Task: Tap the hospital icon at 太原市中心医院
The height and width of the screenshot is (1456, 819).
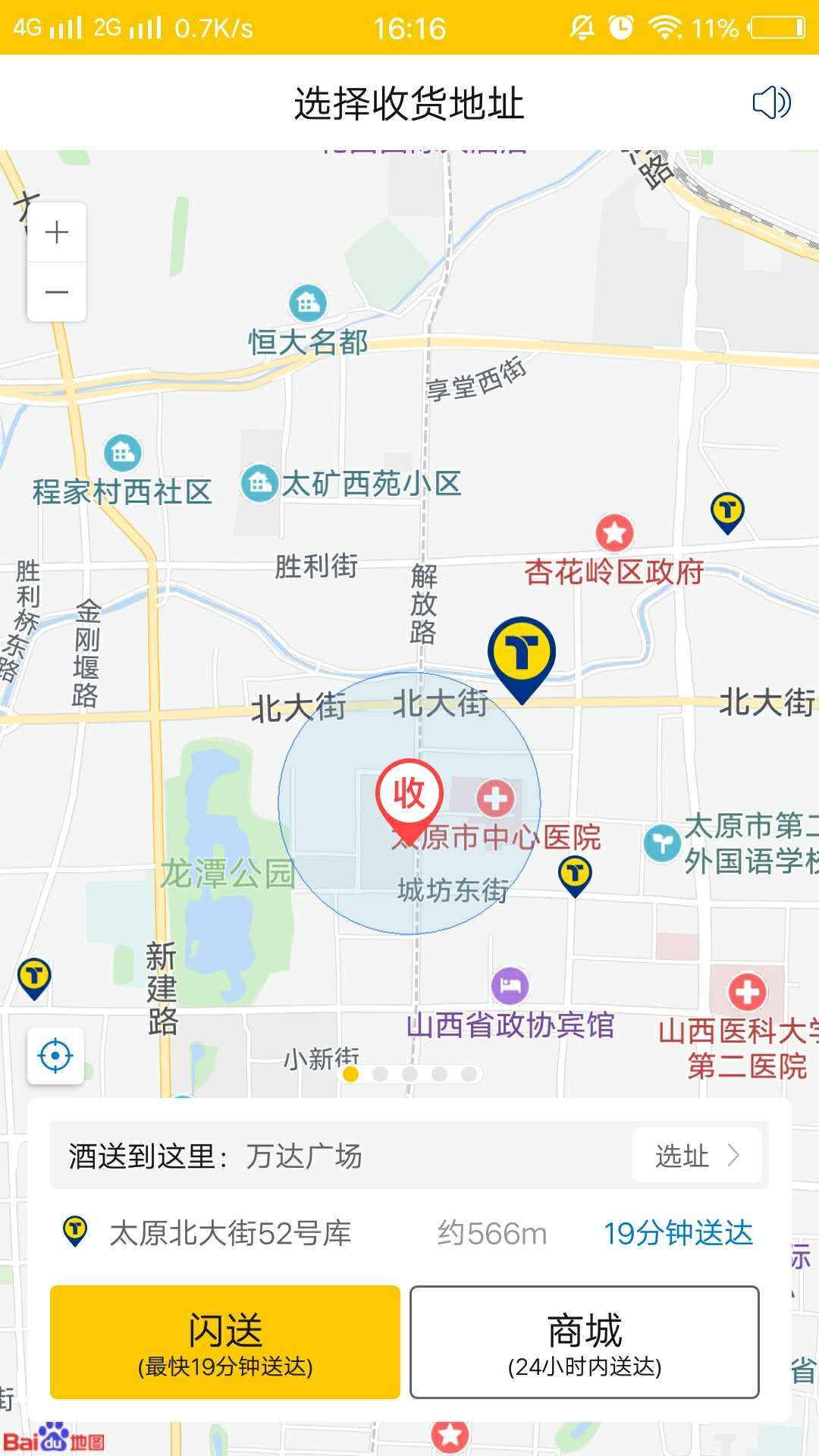Action: pos(494,798)
